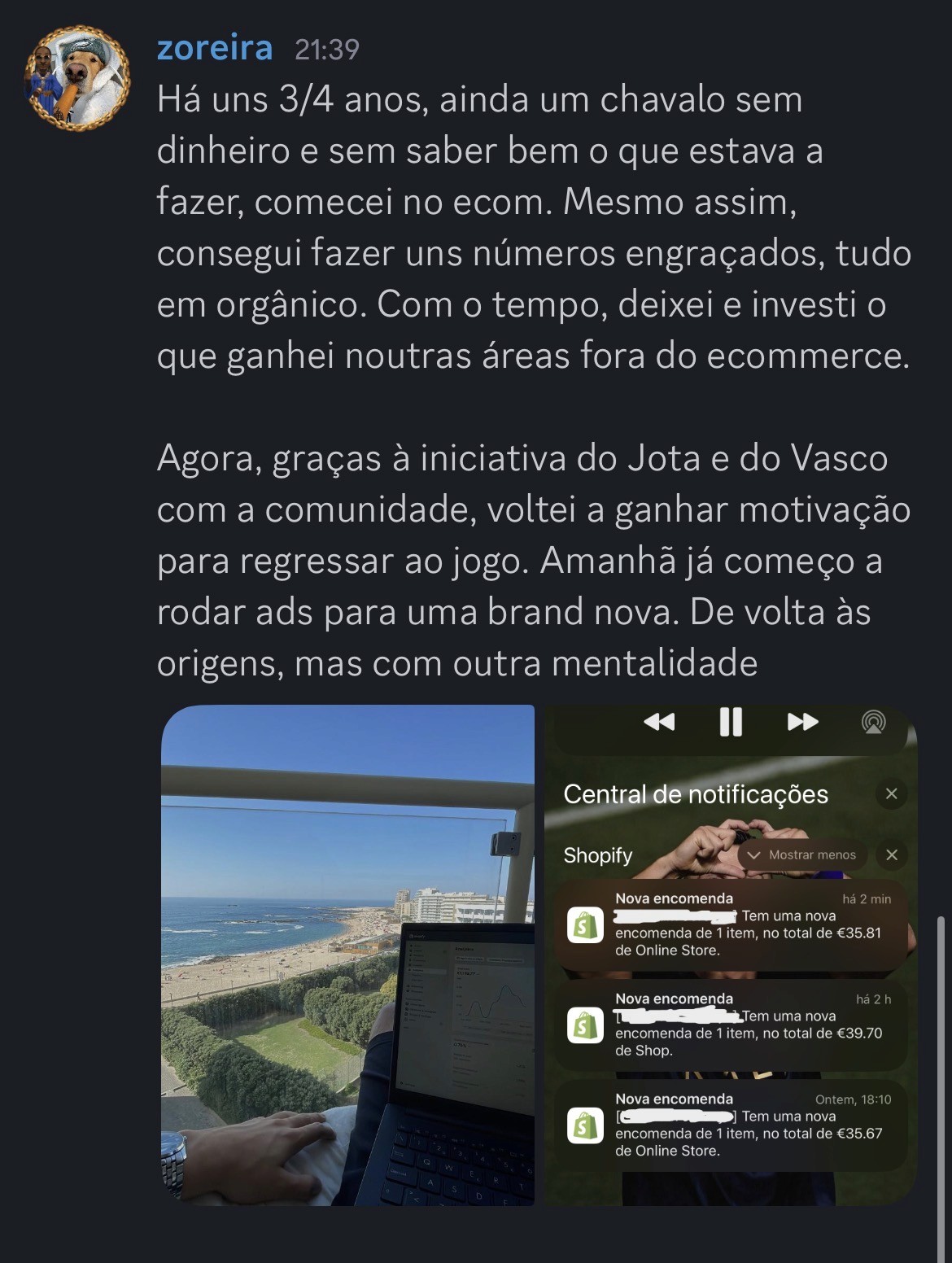The image size is (952, 1263).
Task: Skip to the next track
Action: pos(801,721)
